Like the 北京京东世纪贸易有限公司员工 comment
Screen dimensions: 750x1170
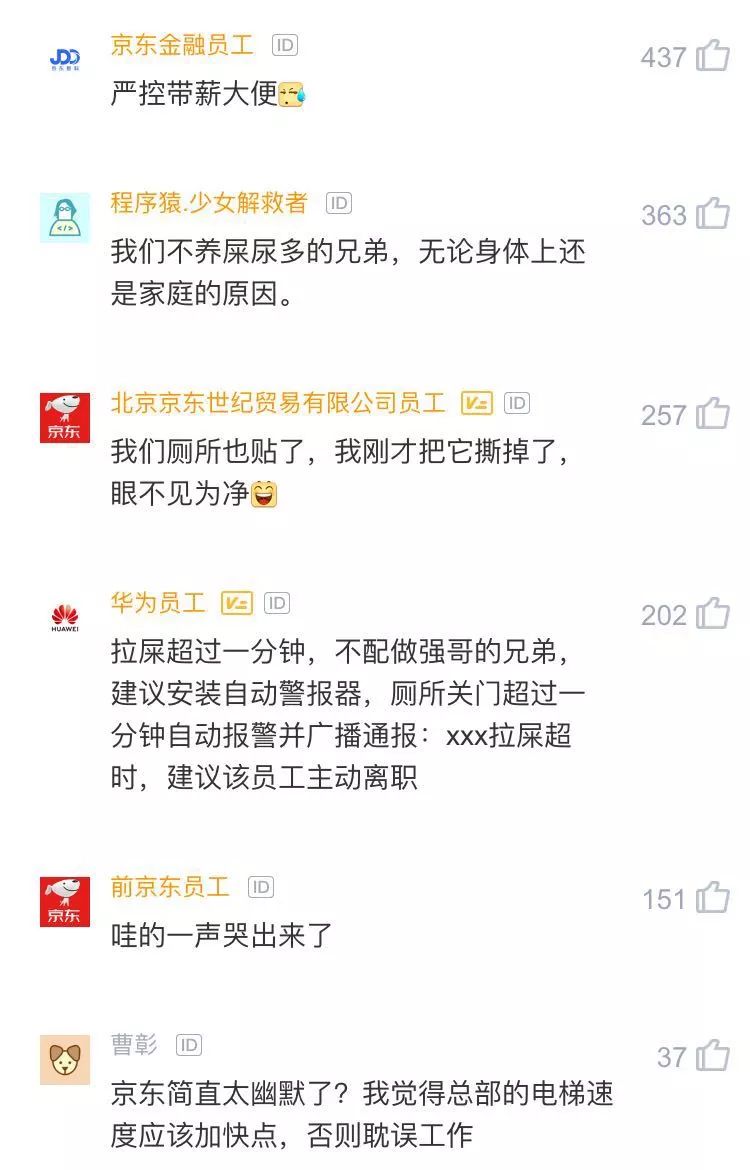(x=713, y=414)
